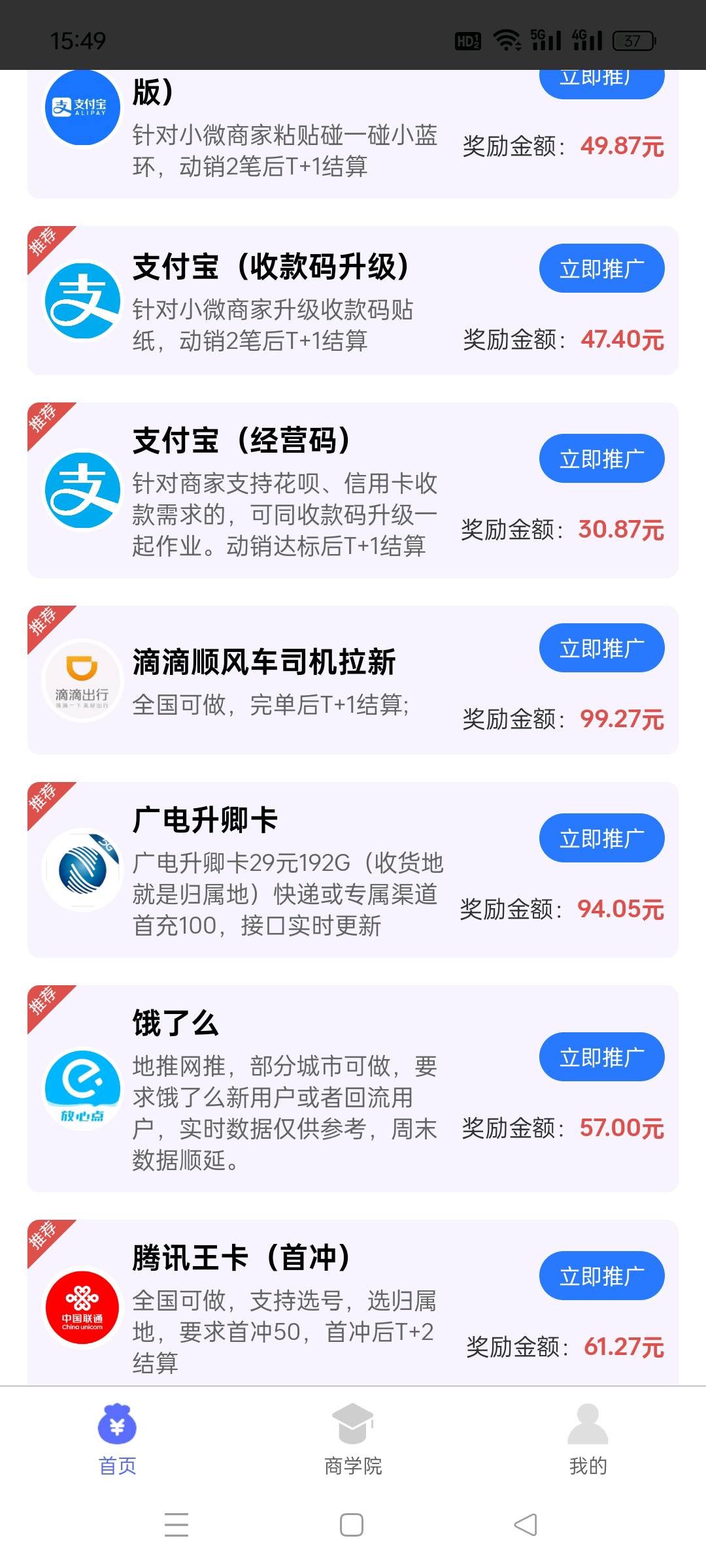Click 立即推广 for 广电升卿卡
706x1568 pixels.
(x=601, y=838)
